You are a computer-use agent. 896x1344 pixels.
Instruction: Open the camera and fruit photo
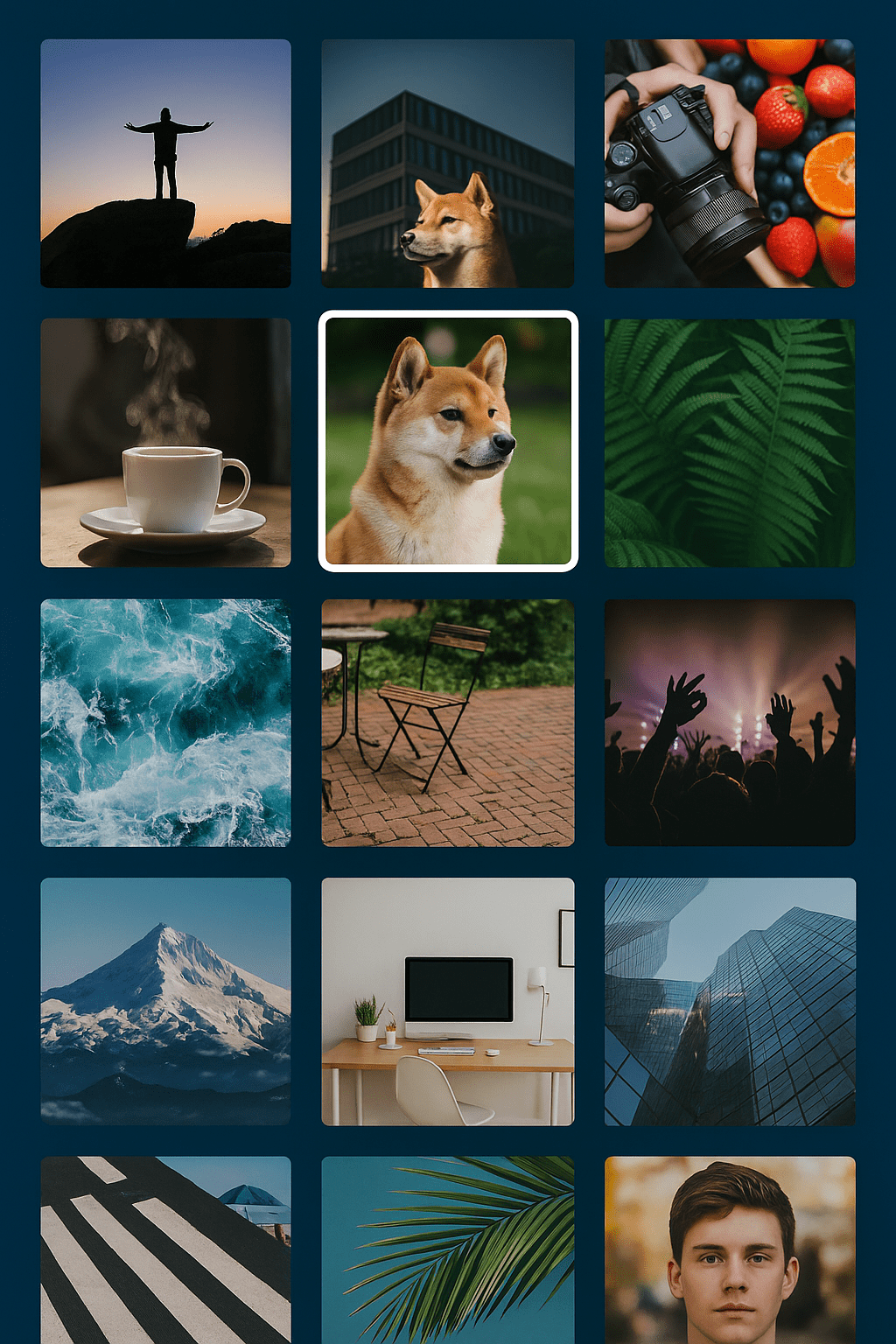(730, 164)
